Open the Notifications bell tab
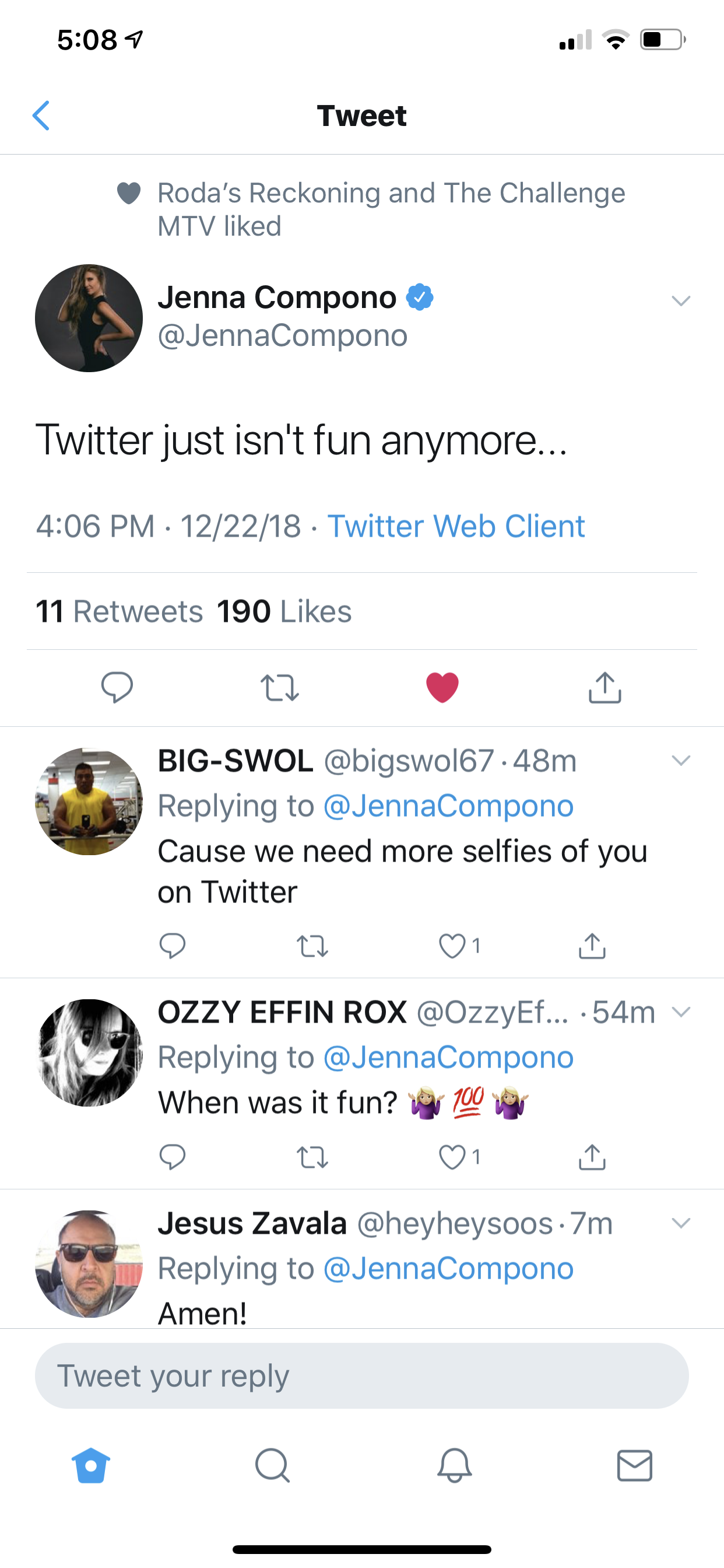 455,1465
